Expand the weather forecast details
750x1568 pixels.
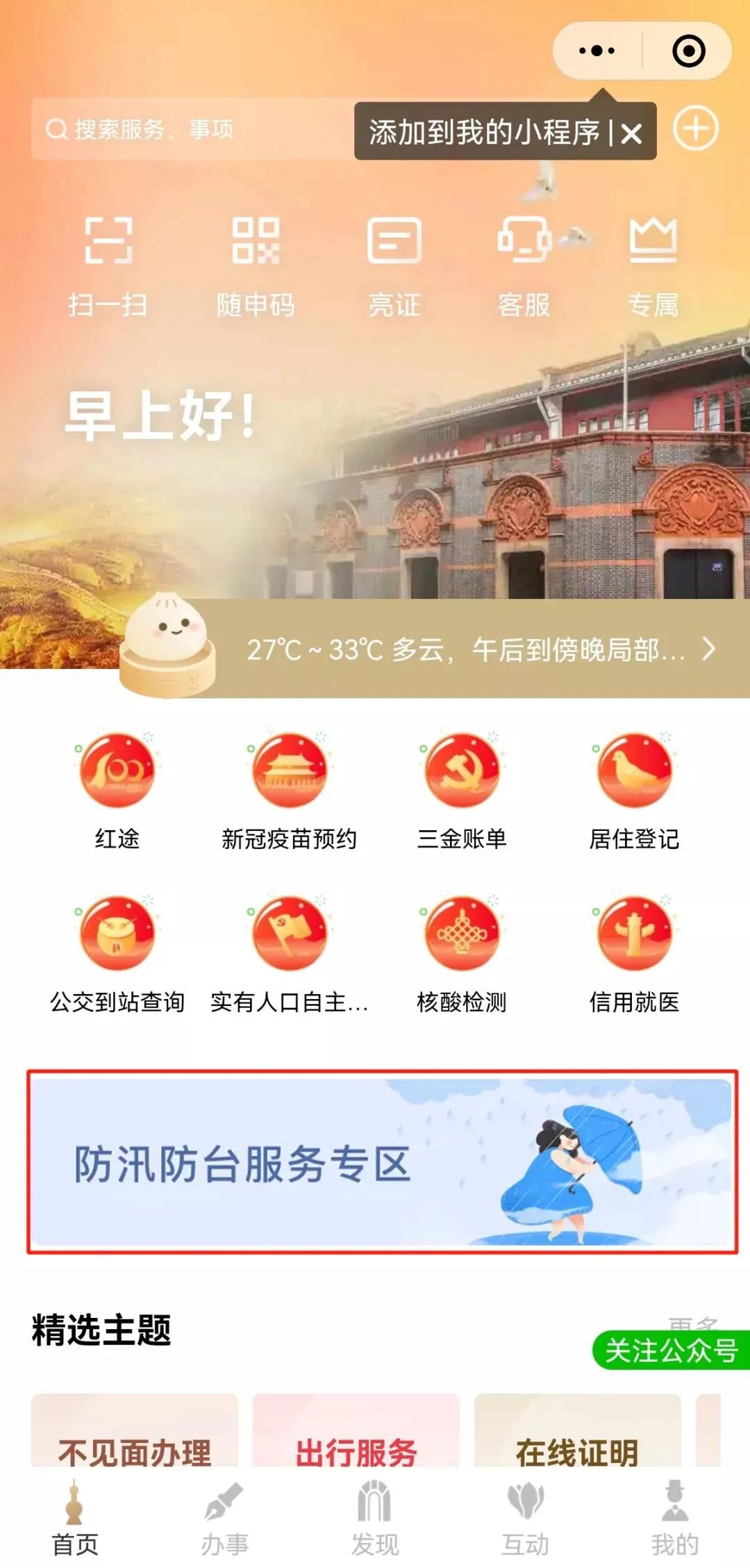pyautogui.click(x=708, y=649)
